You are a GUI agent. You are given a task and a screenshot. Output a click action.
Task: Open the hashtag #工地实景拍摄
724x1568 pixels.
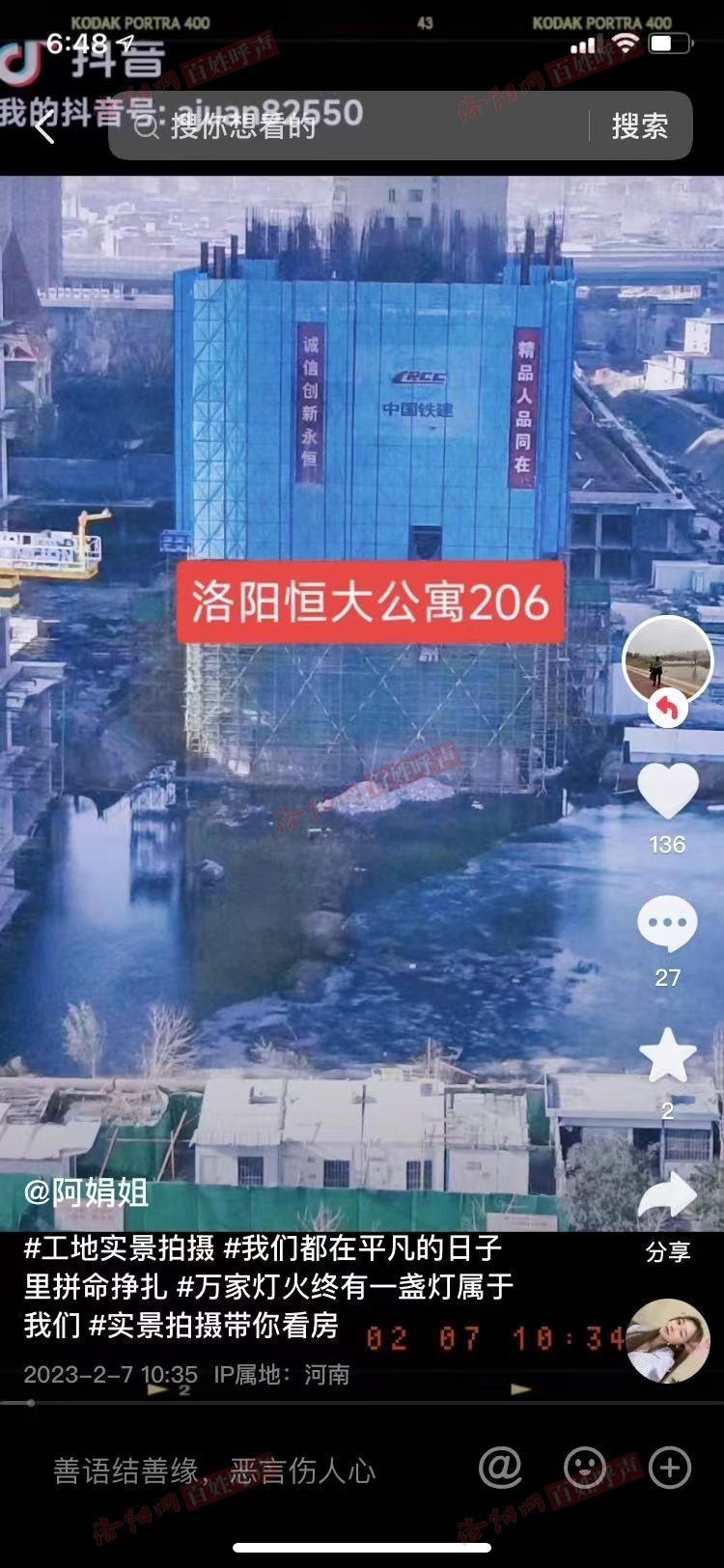[119, 1248]
